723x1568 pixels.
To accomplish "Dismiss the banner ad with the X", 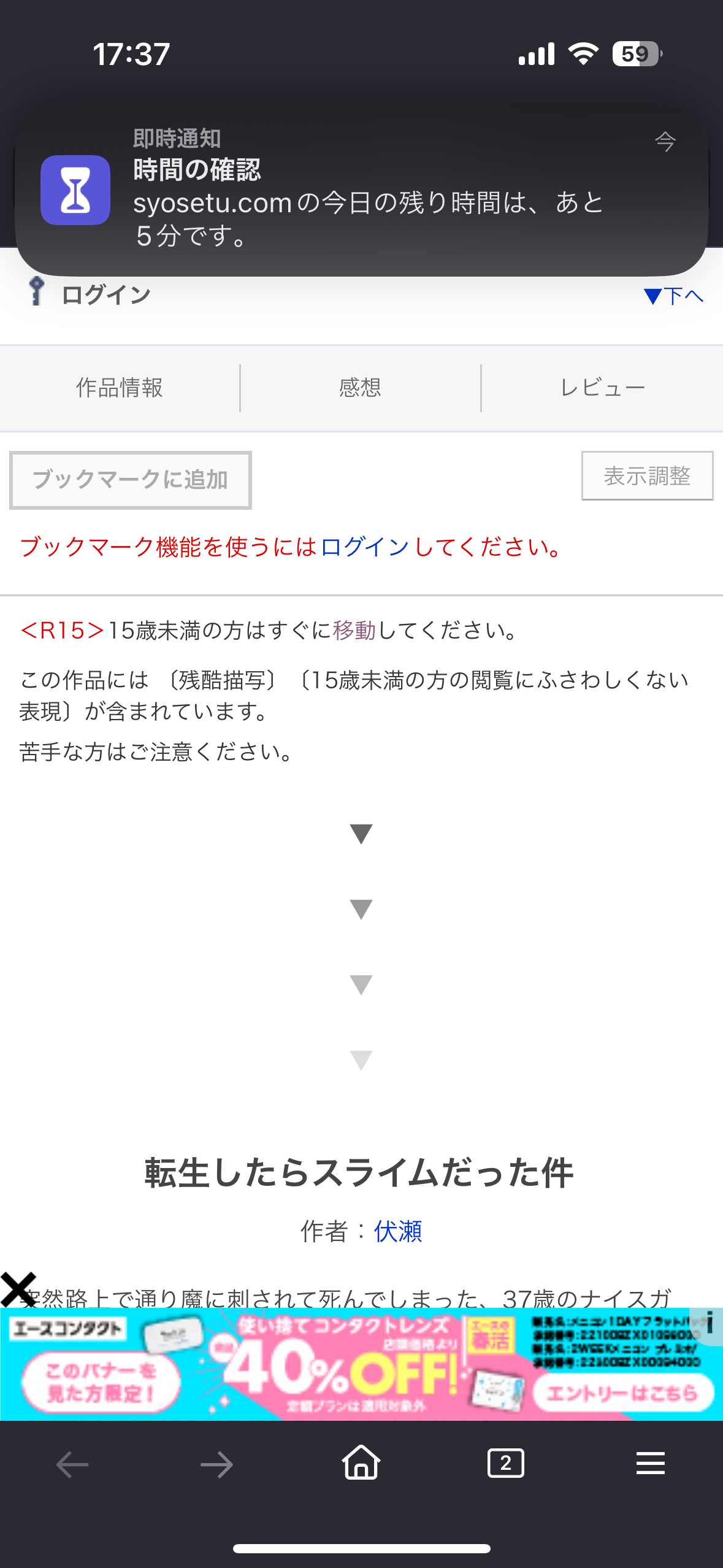I will [x=18, y=1289].
